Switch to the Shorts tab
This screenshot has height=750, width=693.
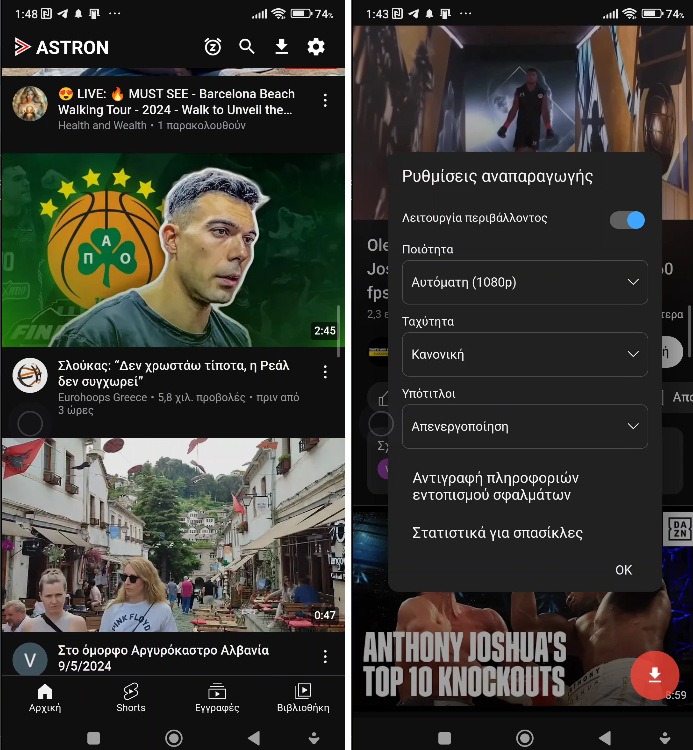click(x=130, y=697)
